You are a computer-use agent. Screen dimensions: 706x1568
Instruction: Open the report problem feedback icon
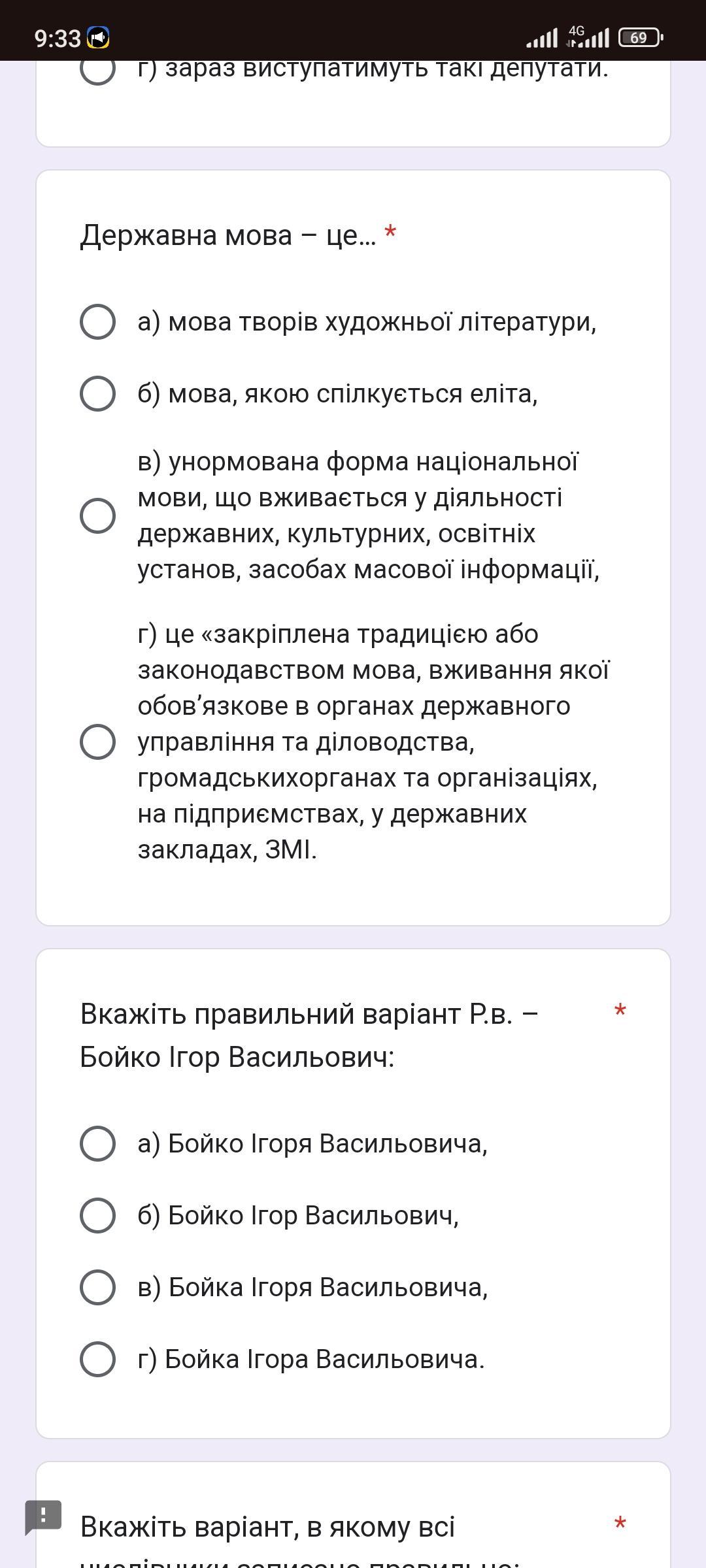point(43,1516)
